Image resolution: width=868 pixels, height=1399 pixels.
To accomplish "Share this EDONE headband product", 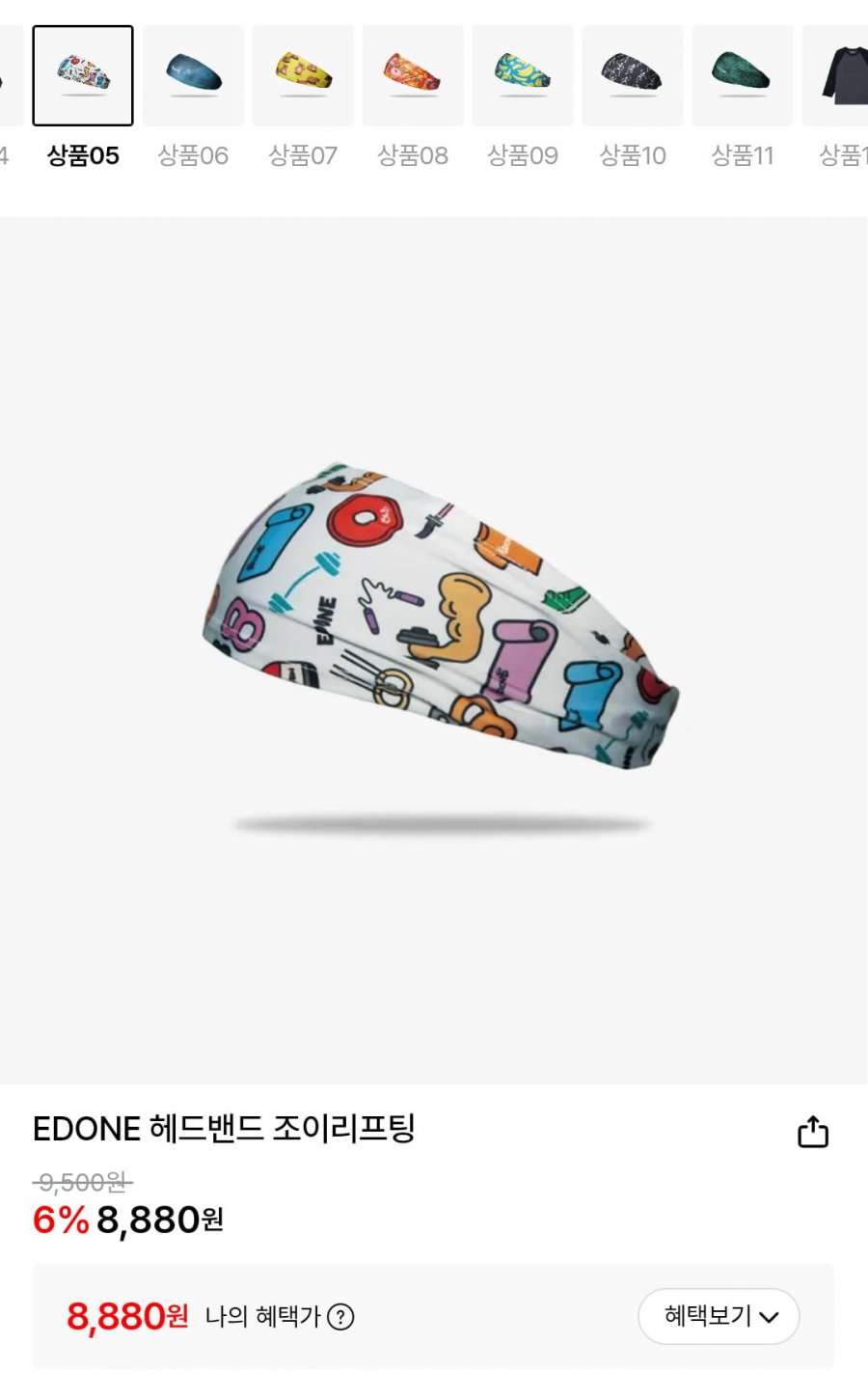I will pyautogui.click(x=813, y=1132).
